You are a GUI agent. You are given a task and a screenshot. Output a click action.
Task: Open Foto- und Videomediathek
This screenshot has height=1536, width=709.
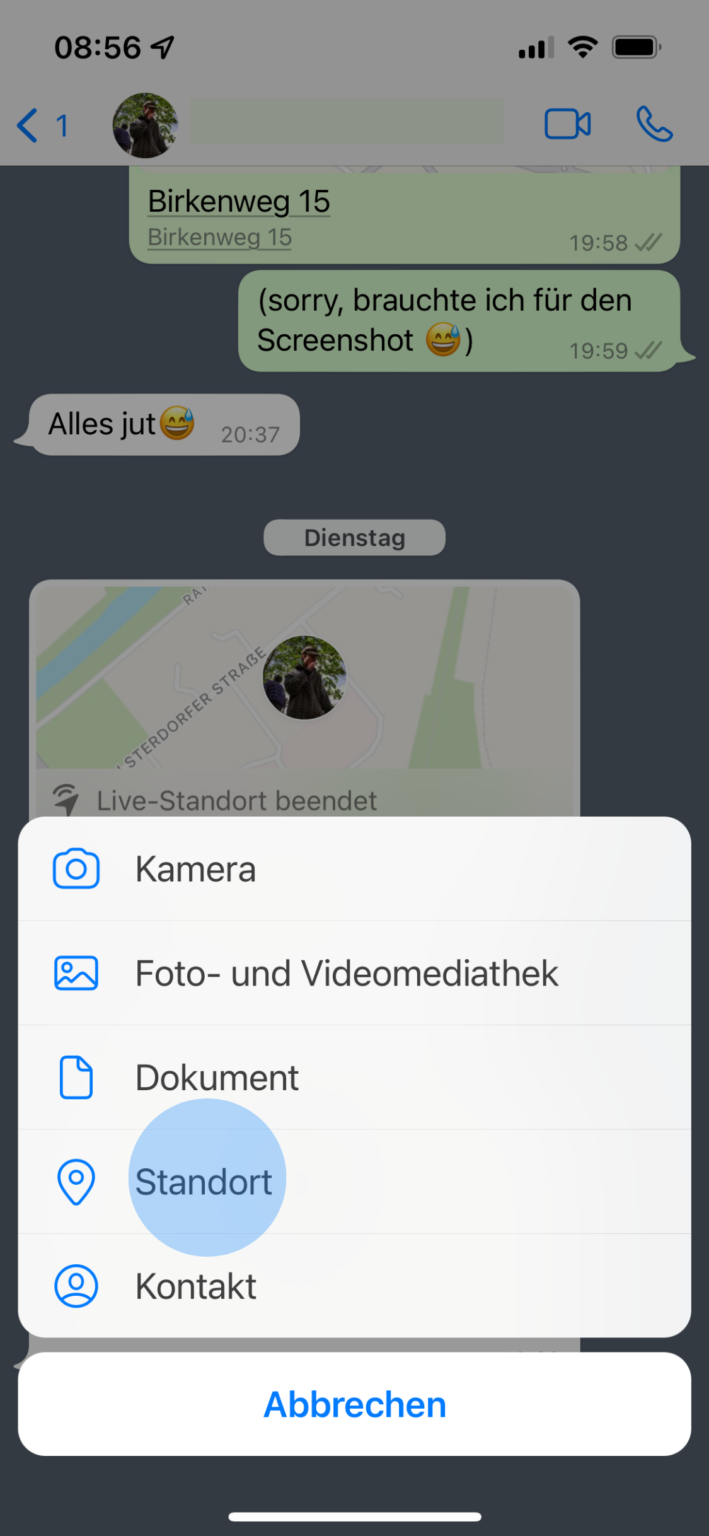pos(346,973)
